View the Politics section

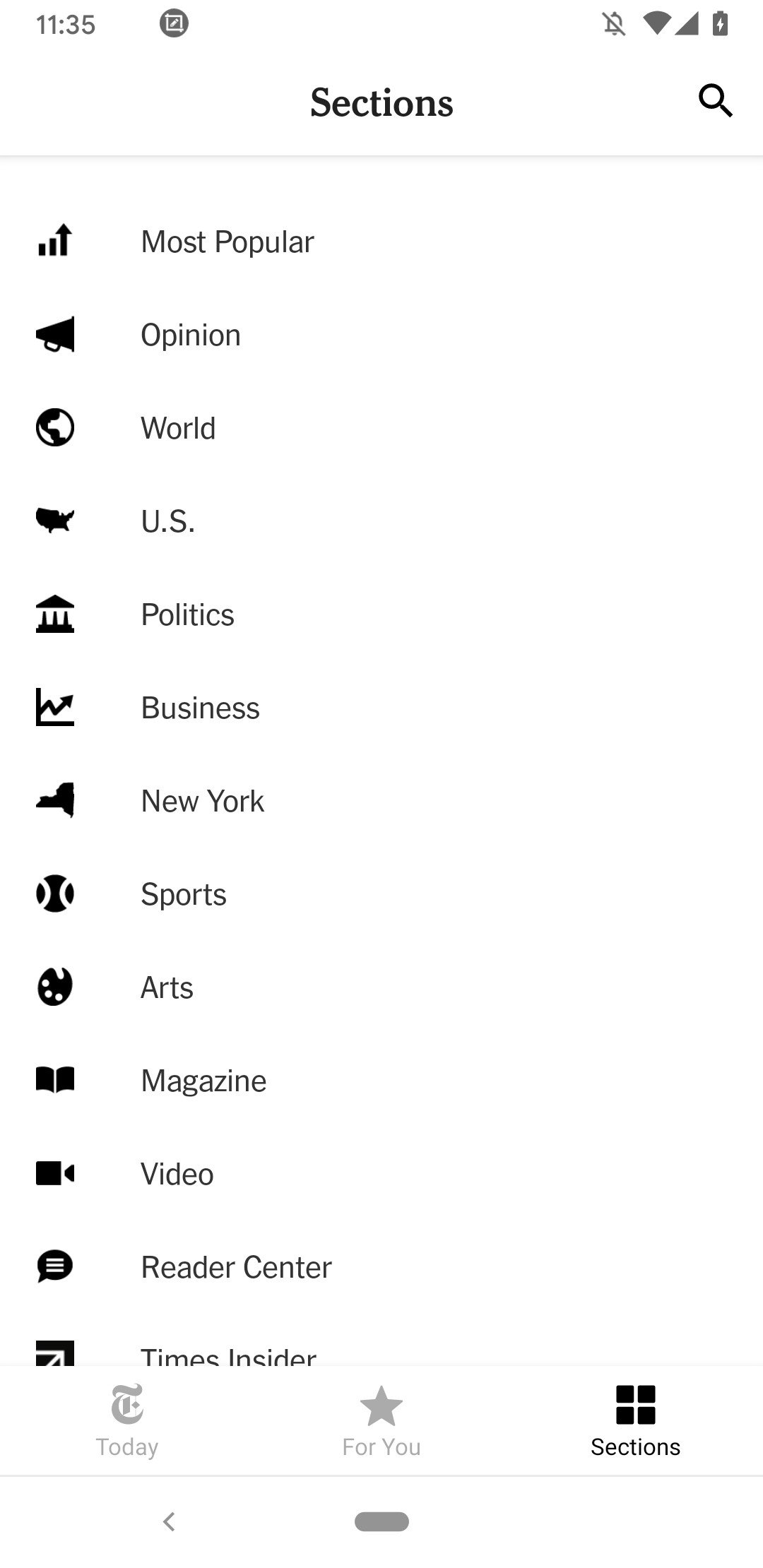click(x=381, y=614)
